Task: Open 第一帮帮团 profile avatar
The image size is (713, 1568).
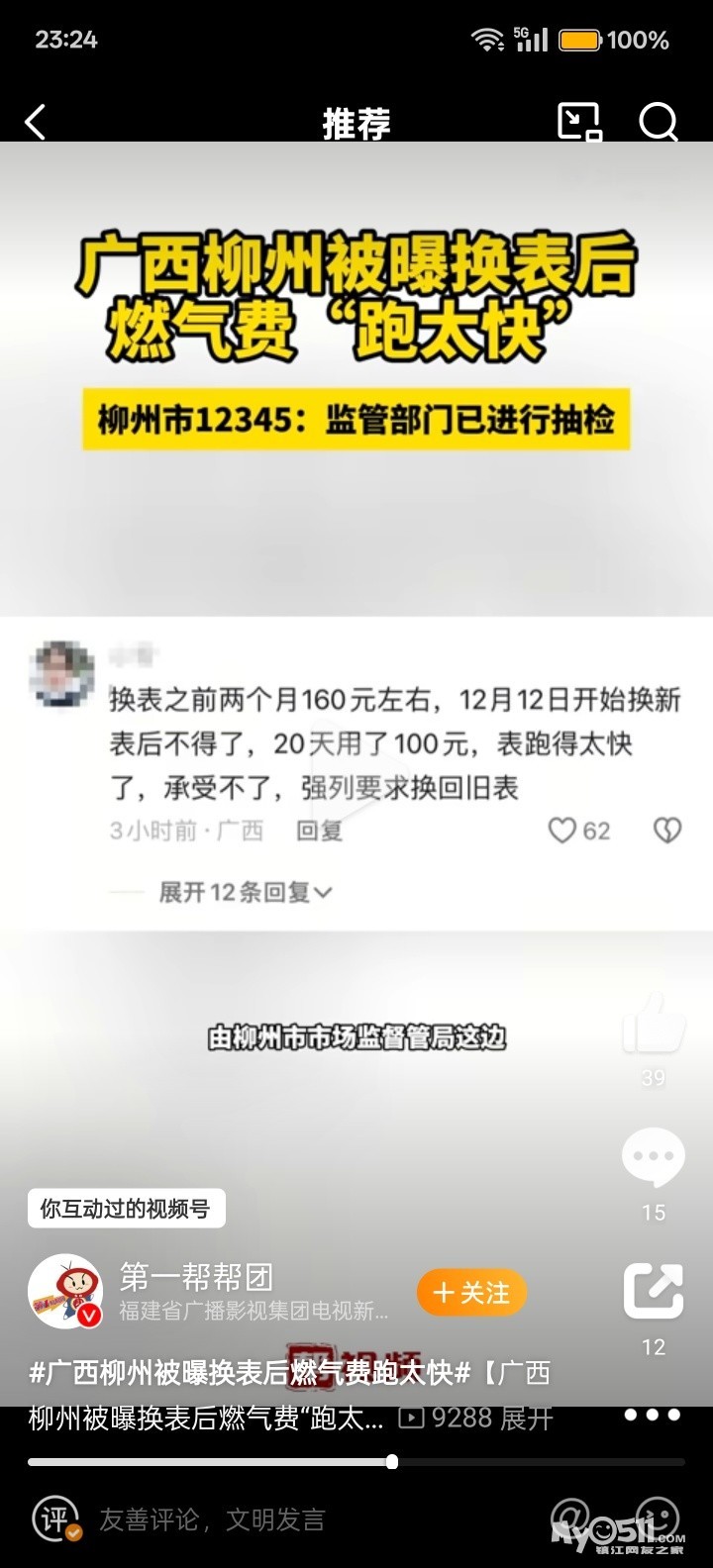Action: coord(65,1292)
